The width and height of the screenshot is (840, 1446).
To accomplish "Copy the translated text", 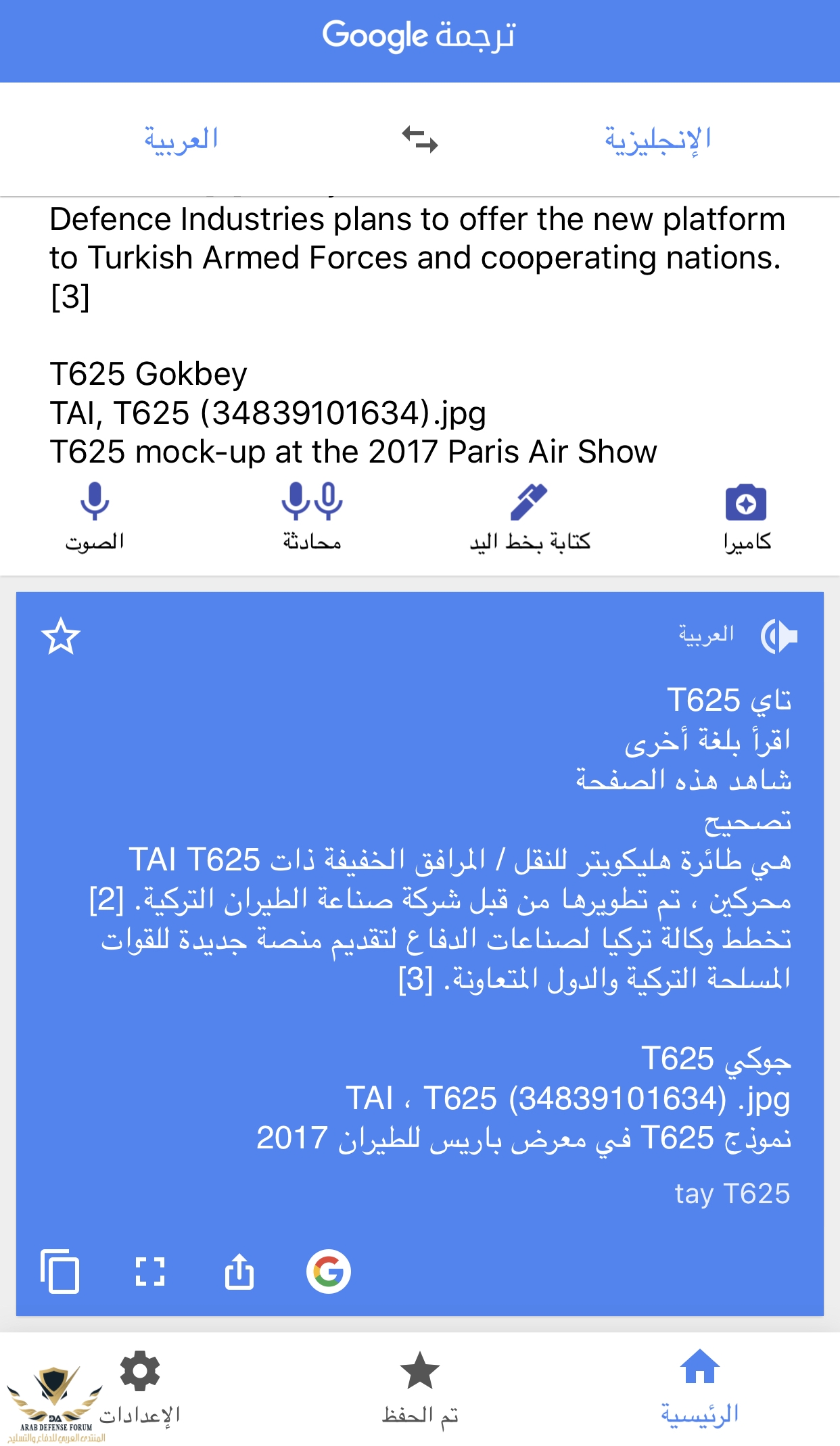I will pos(60,1272).
